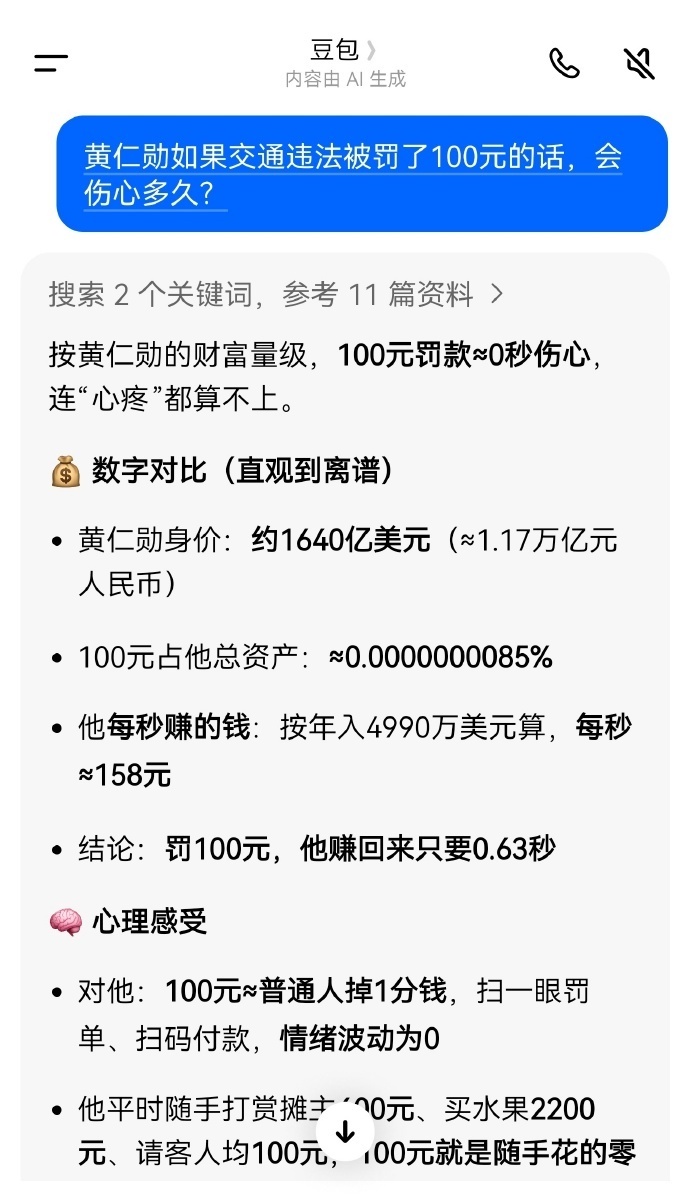This screenshot has height=1199, width=690.
Task: Open the 豆包 title details
Action: (344, 51)
